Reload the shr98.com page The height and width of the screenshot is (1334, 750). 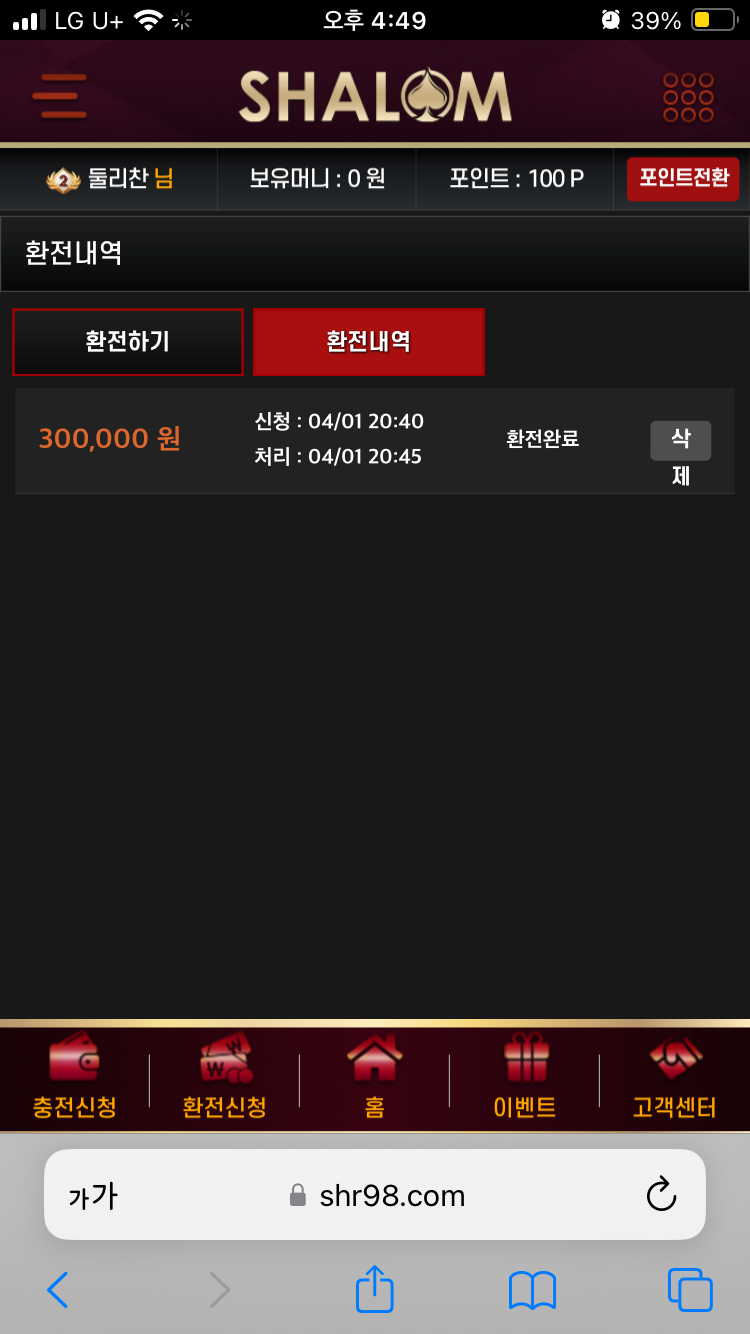point(661,1194)
